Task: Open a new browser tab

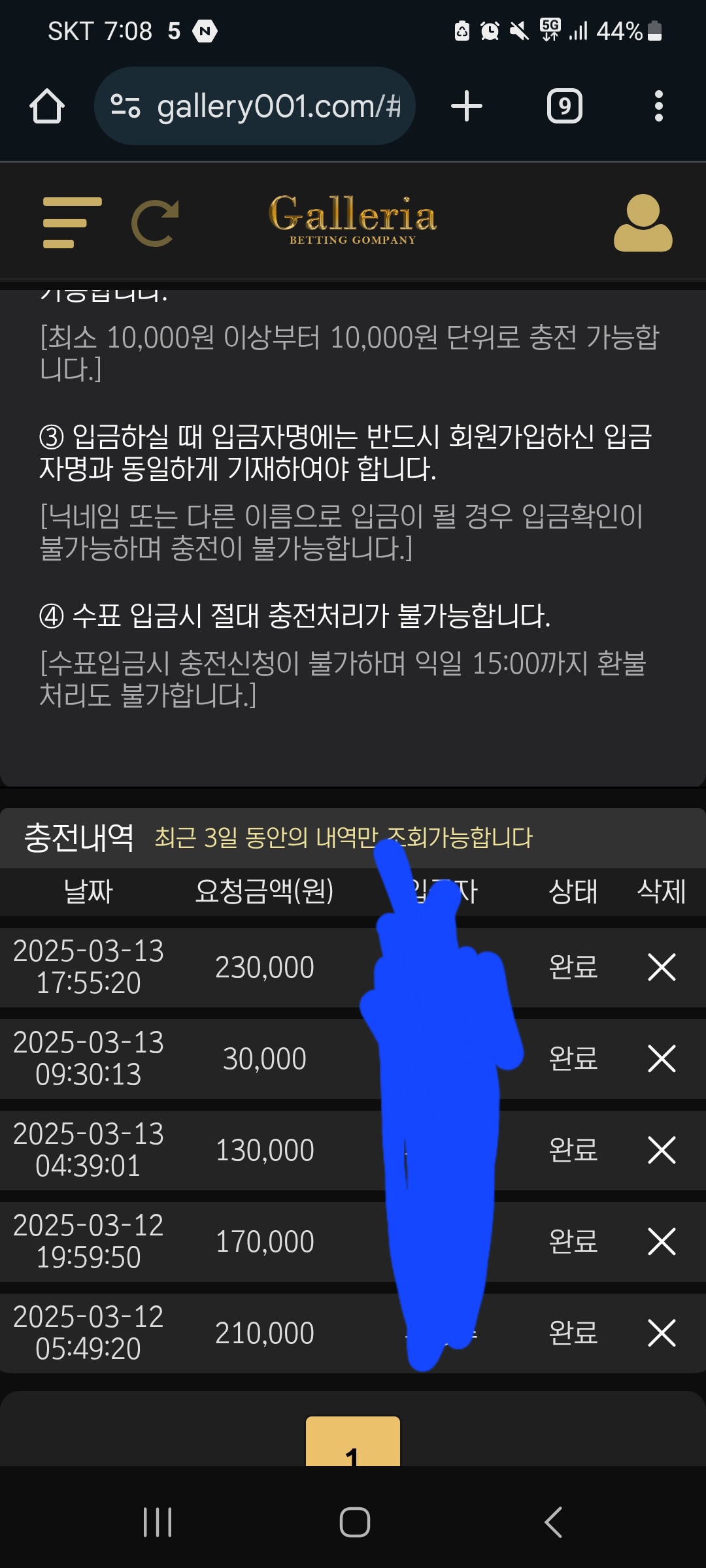Action: tap(467, 106)
